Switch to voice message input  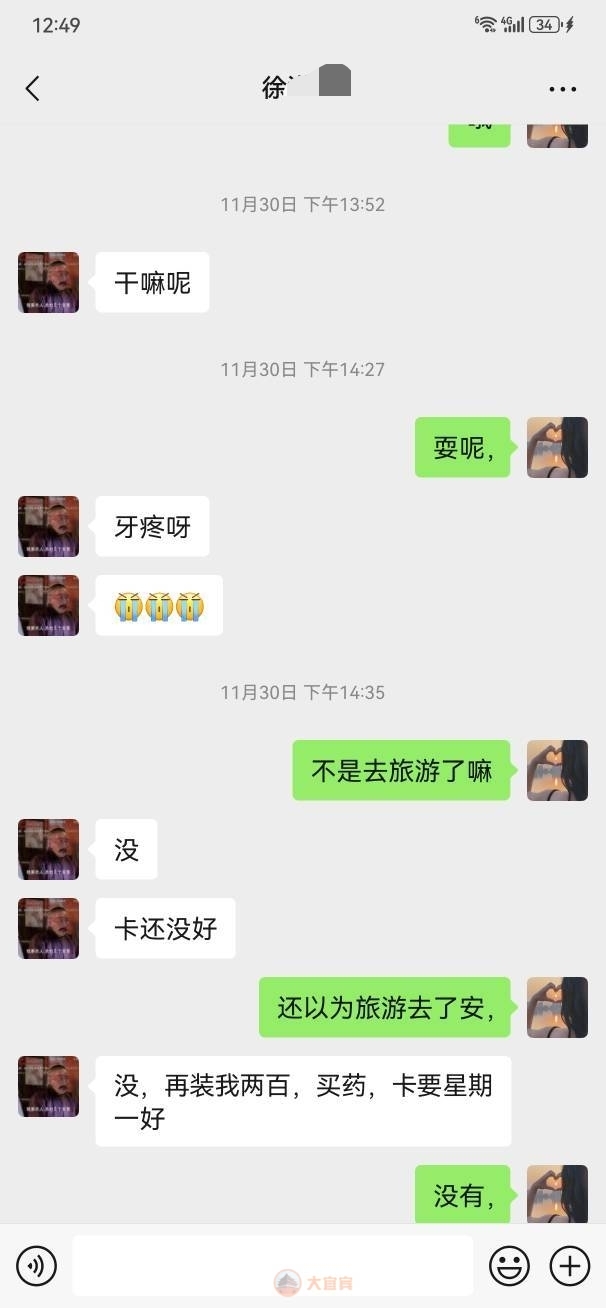pos(37,1266)
